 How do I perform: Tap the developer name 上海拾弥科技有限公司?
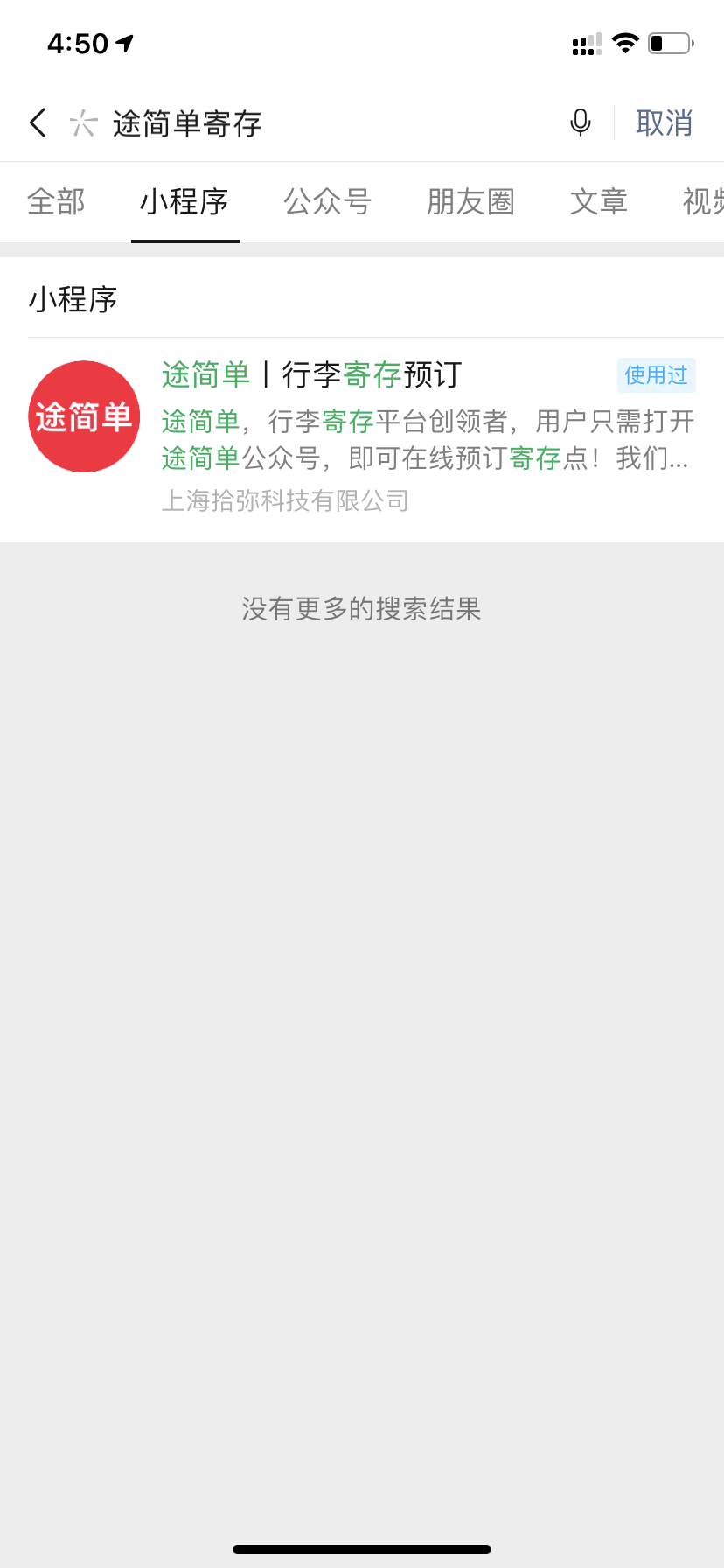pyautogui.click(x=289, y=500)
